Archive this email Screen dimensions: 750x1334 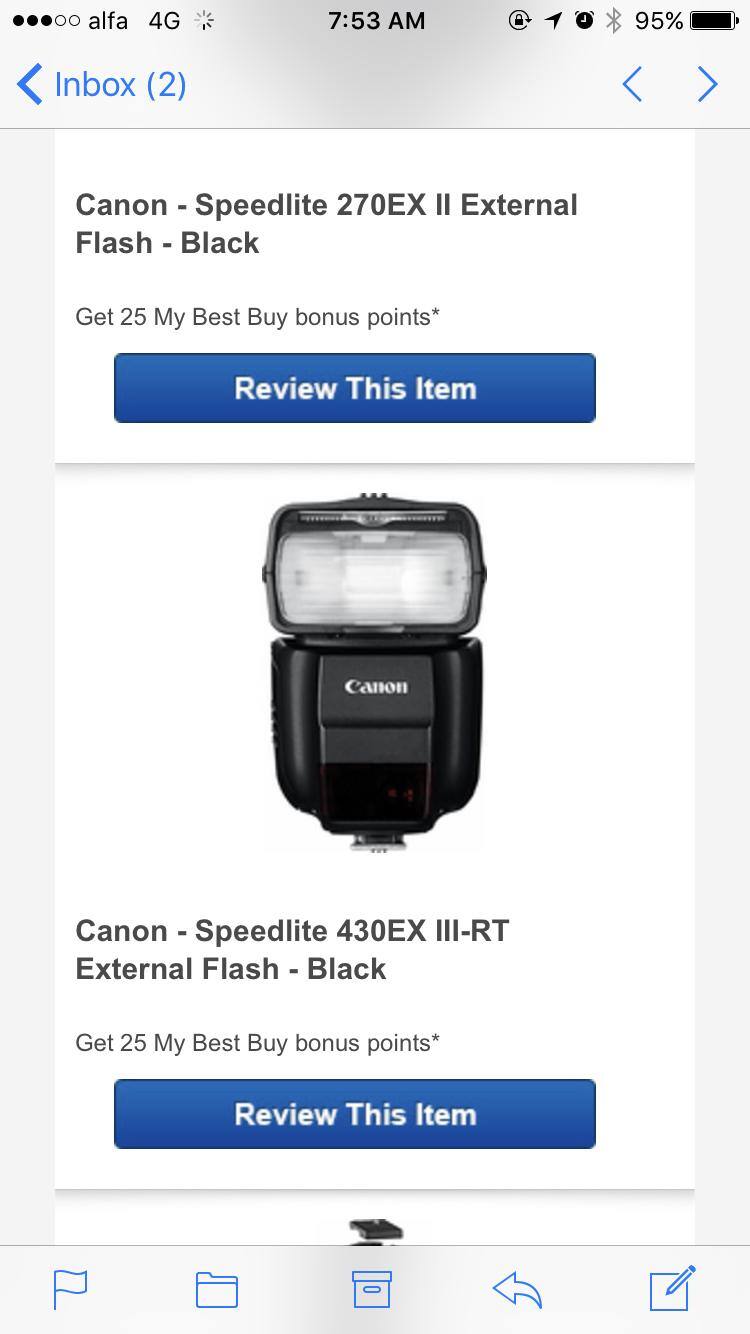point(372,1288)
